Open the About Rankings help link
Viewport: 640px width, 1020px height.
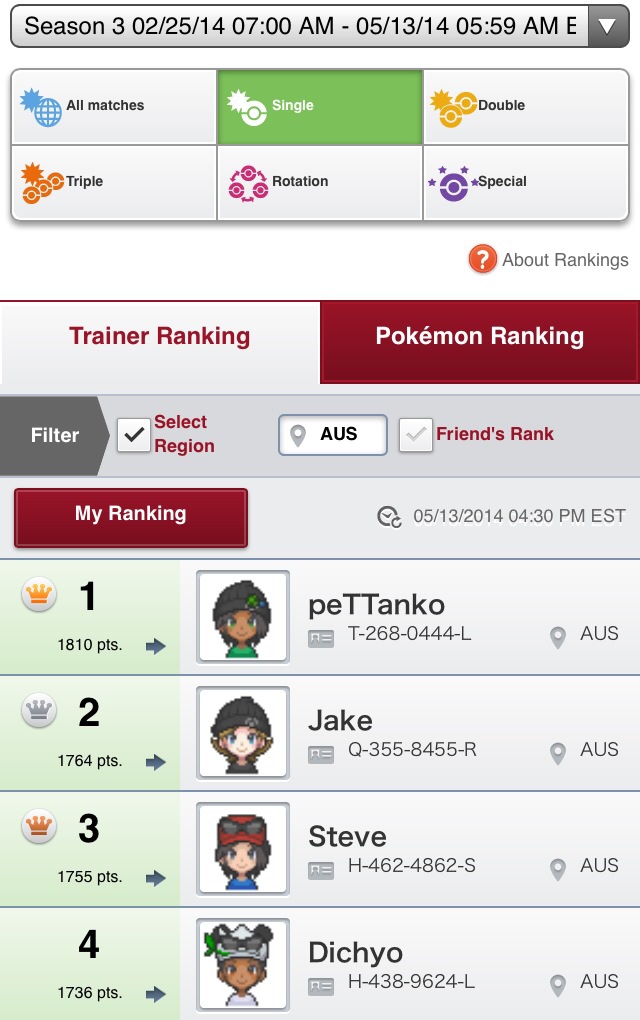coord(549,260)
